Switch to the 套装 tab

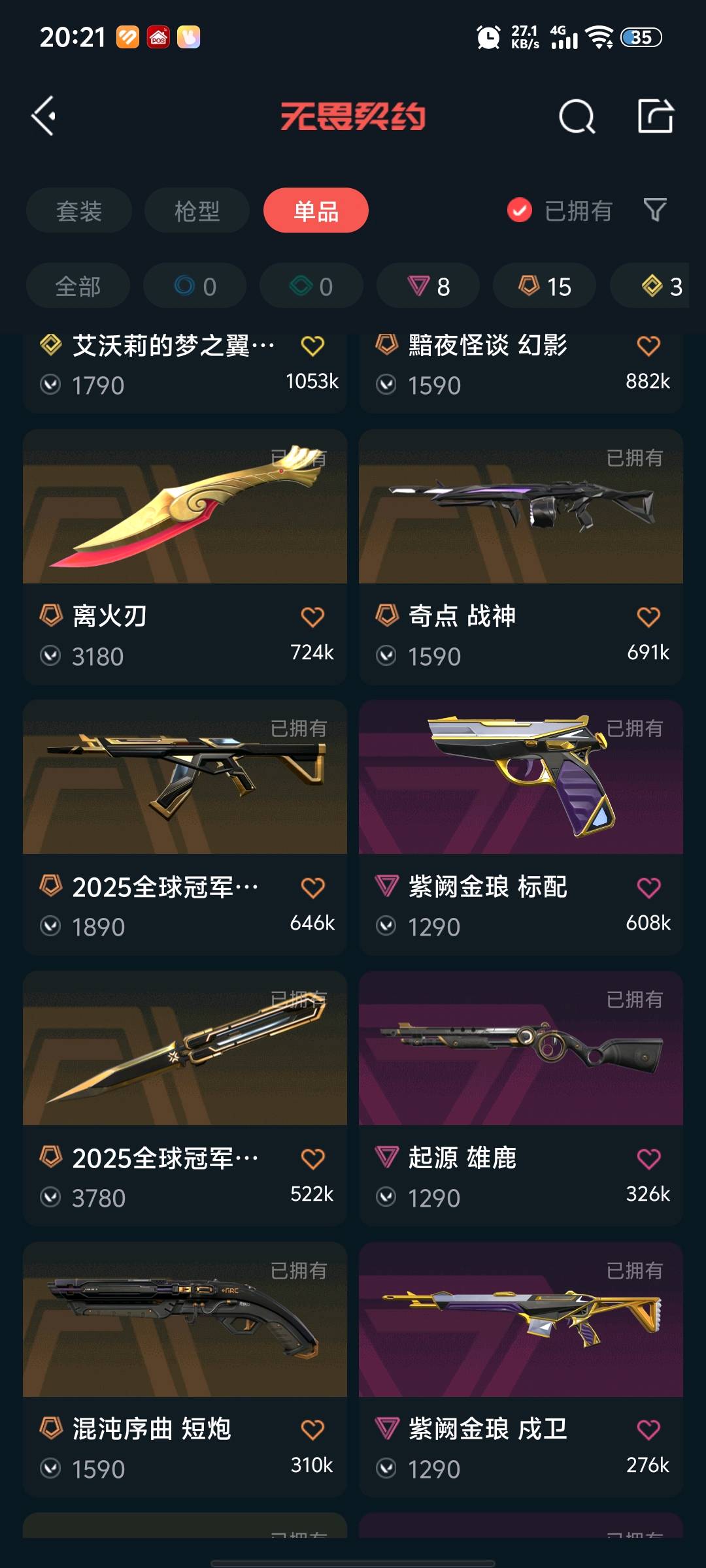coord(79,210)
